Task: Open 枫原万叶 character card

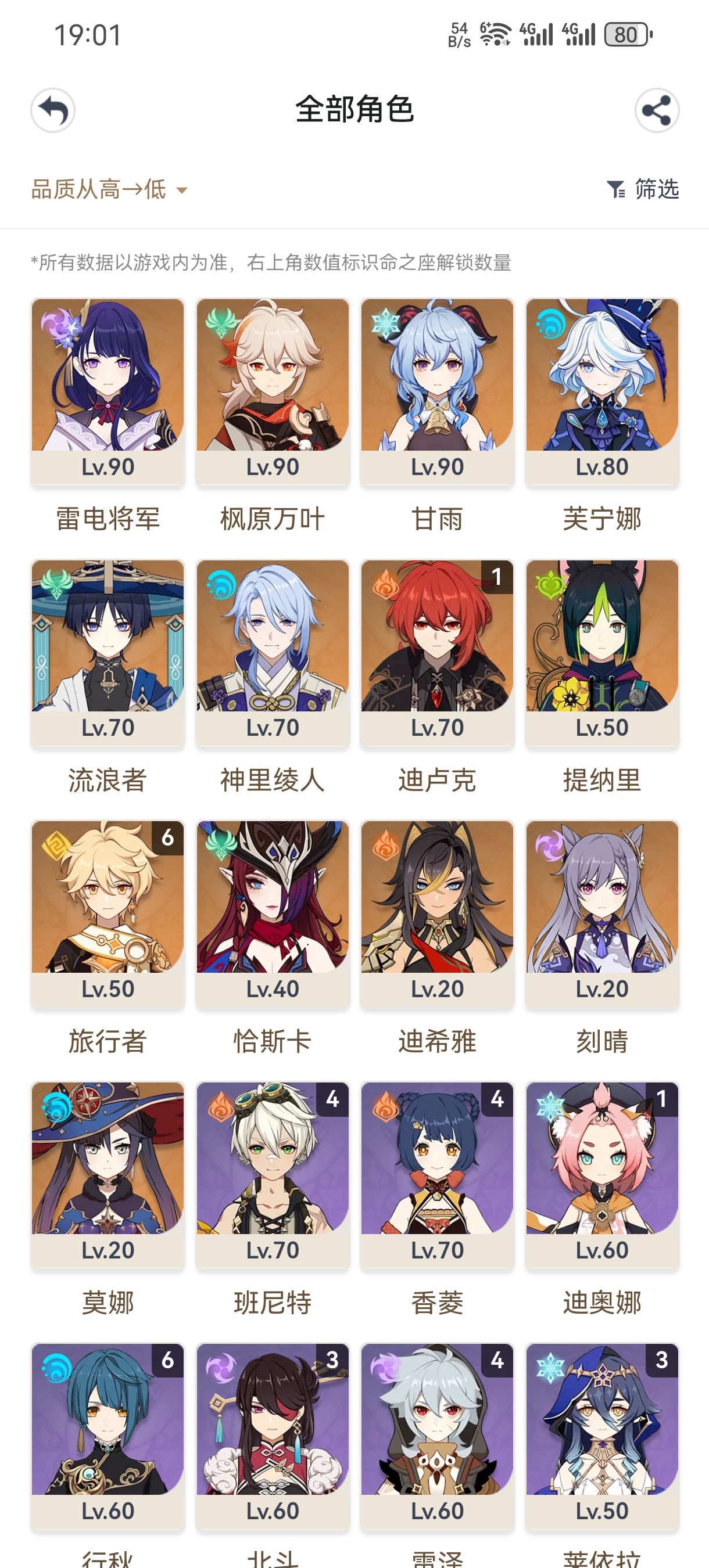Action: pos(273,391)
